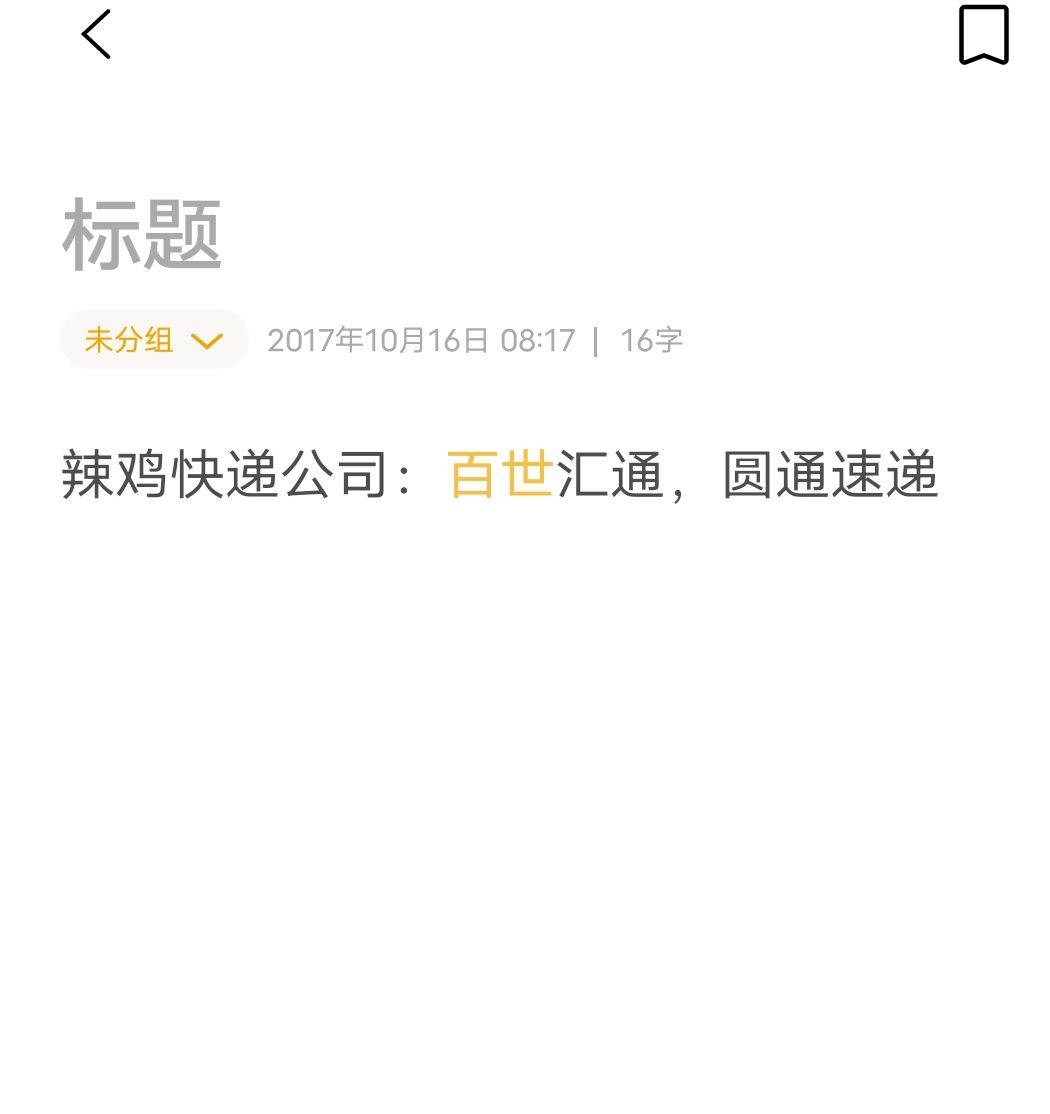This screenshot has width=1050, height=1114.
Task: Bookmark this note
Action: click(x=983, y=35)
